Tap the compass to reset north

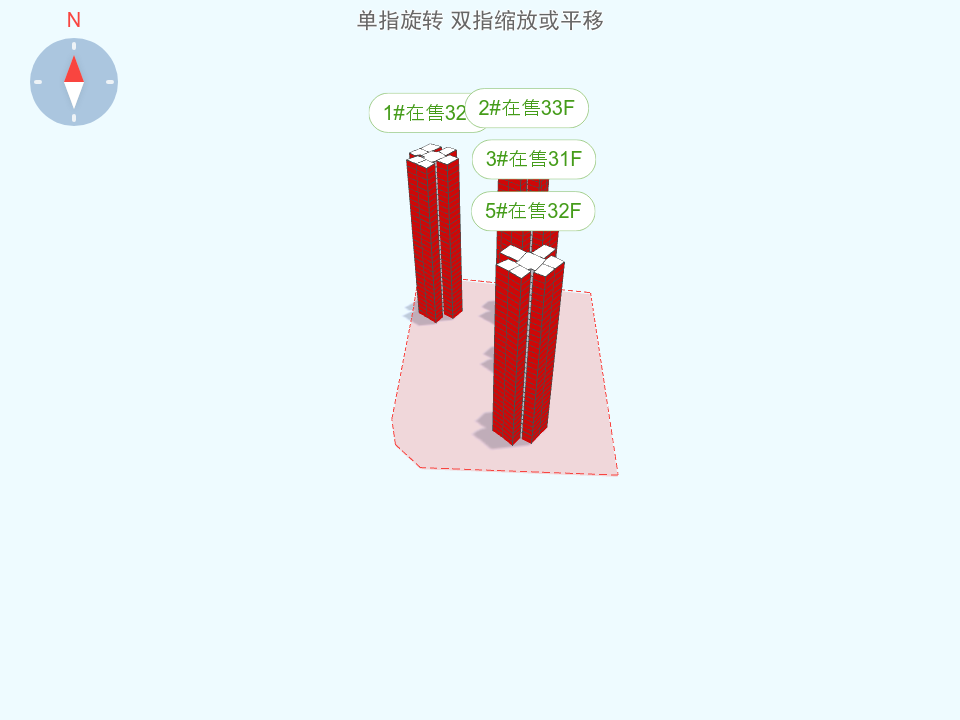point(74,82)
